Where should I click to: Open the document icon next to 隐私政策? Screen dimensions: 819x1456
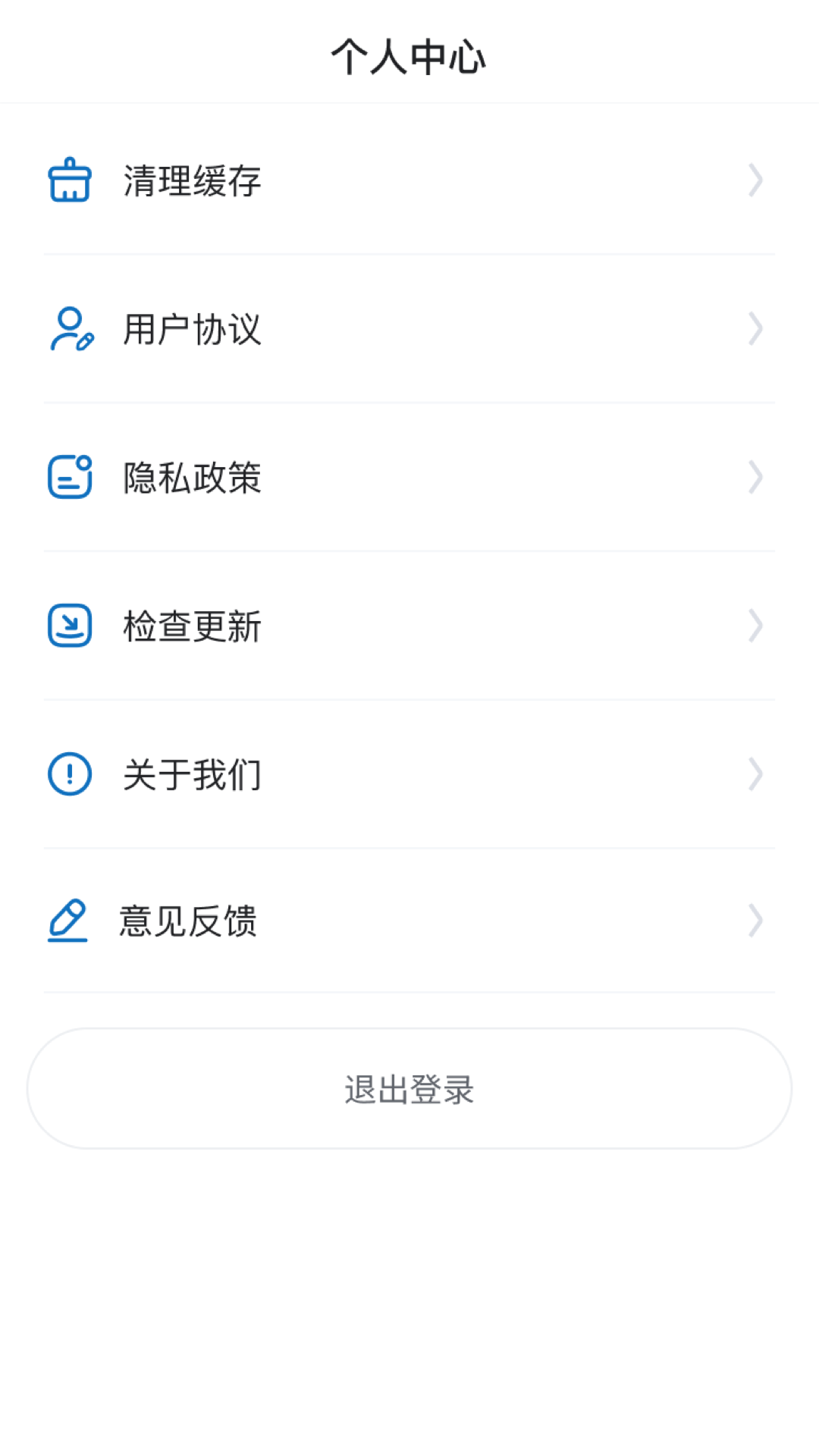pyautogui.click(x=68, y=476)
